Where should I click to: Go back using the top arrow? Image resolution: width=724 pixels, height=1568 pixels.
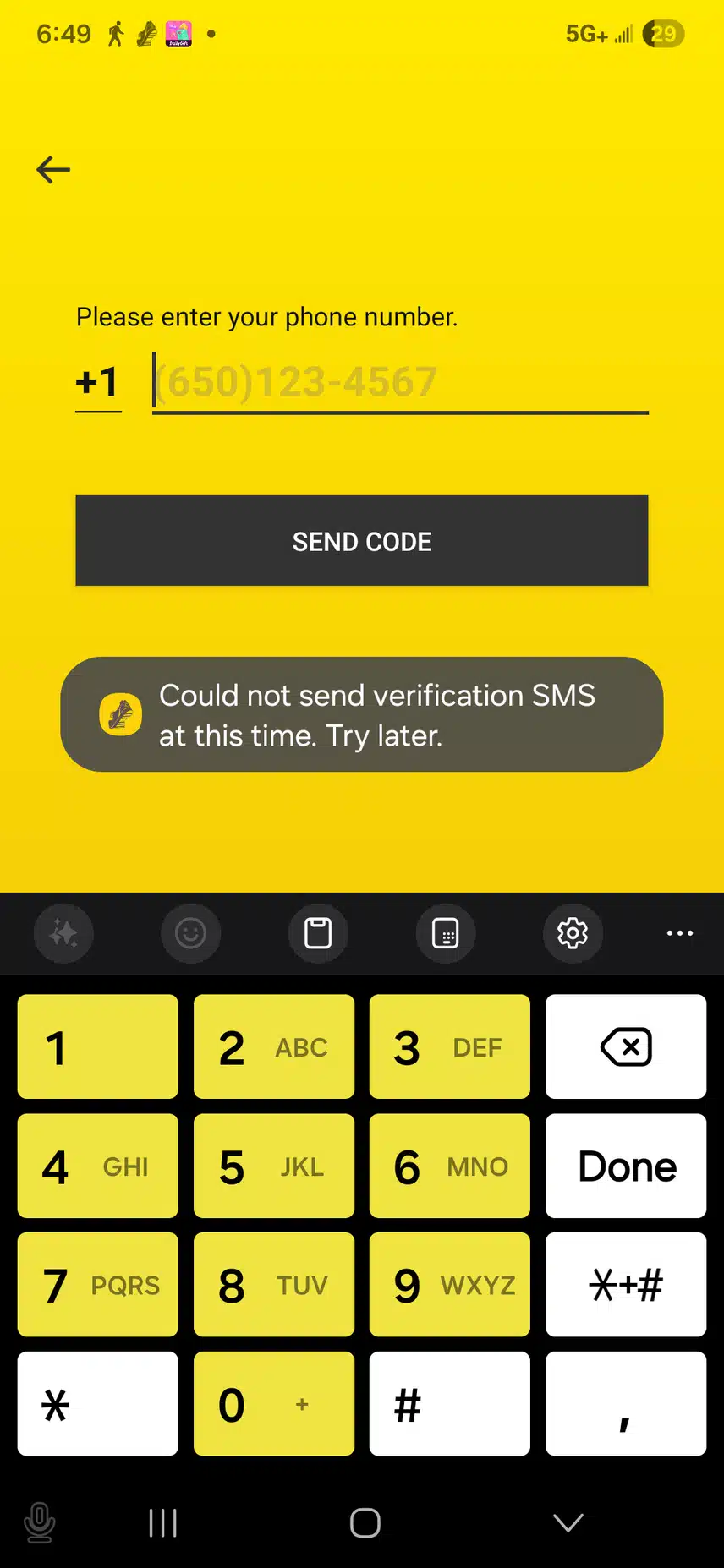pyautogui.click(x=53, y=170)
